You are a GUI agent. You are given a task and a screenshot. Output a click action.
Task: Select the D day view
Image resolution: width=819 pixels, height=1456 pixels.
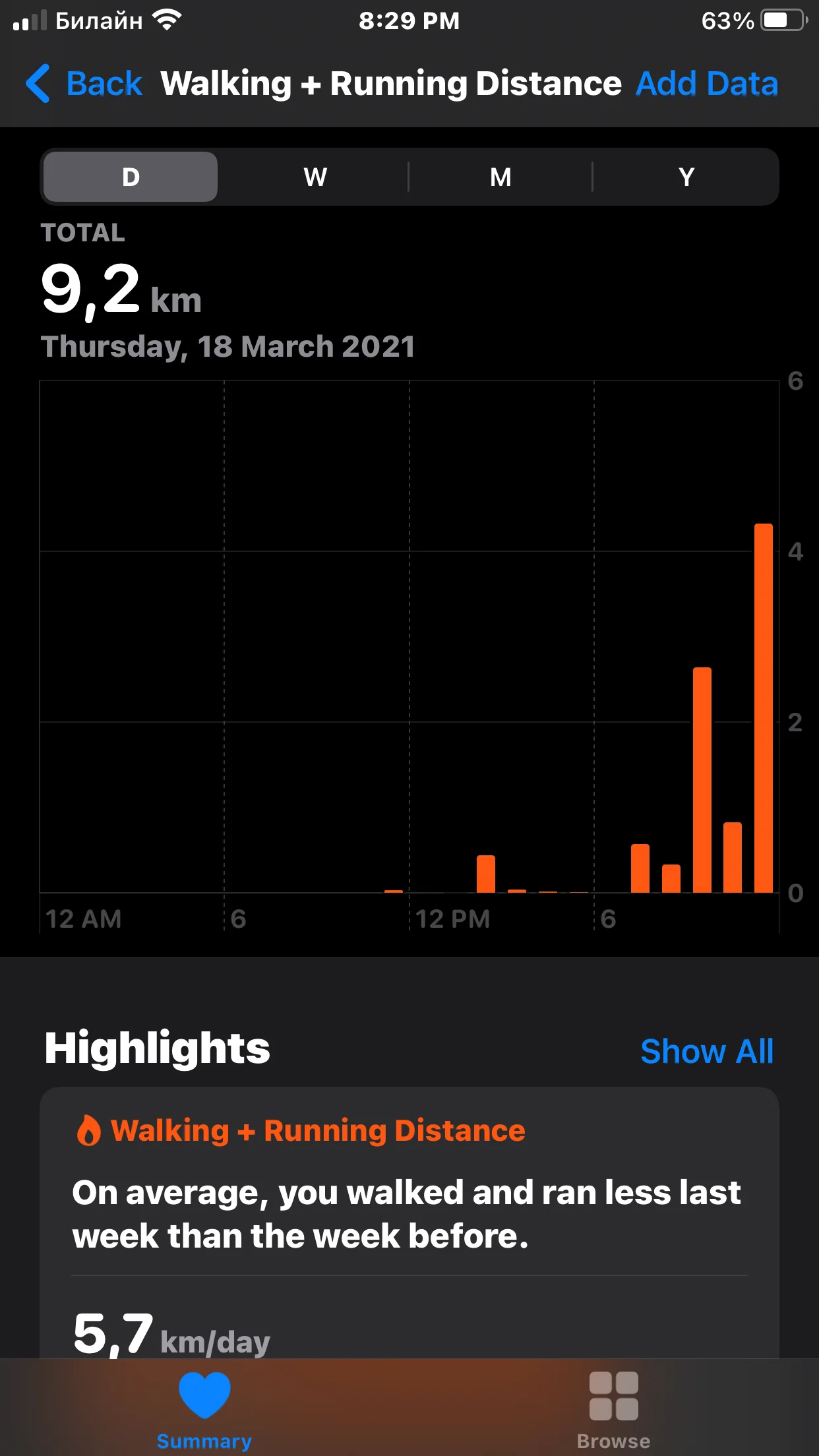[131, 177]
